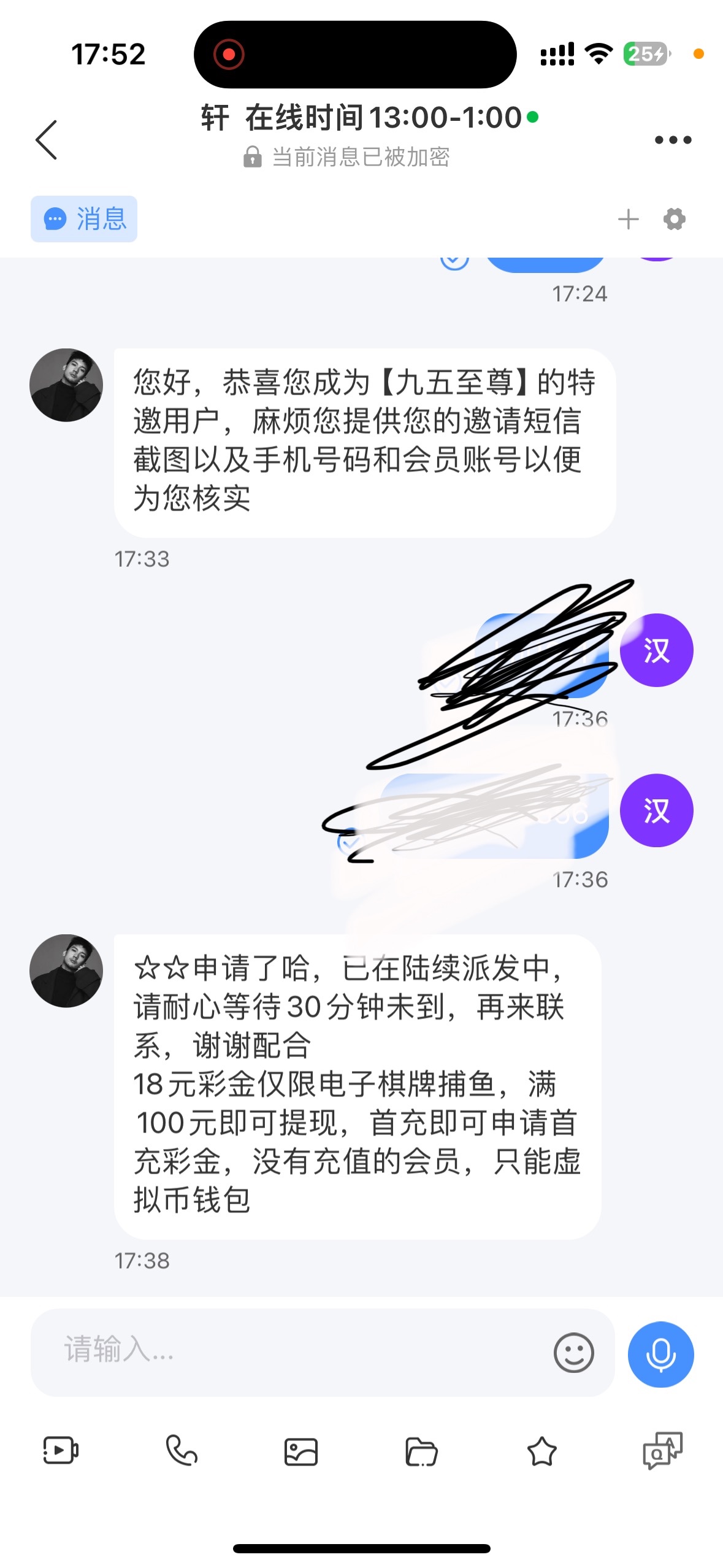Open the three-dot overflow menu
The width and height of the screenshot is (723, 1568).
tap(673, 140)
